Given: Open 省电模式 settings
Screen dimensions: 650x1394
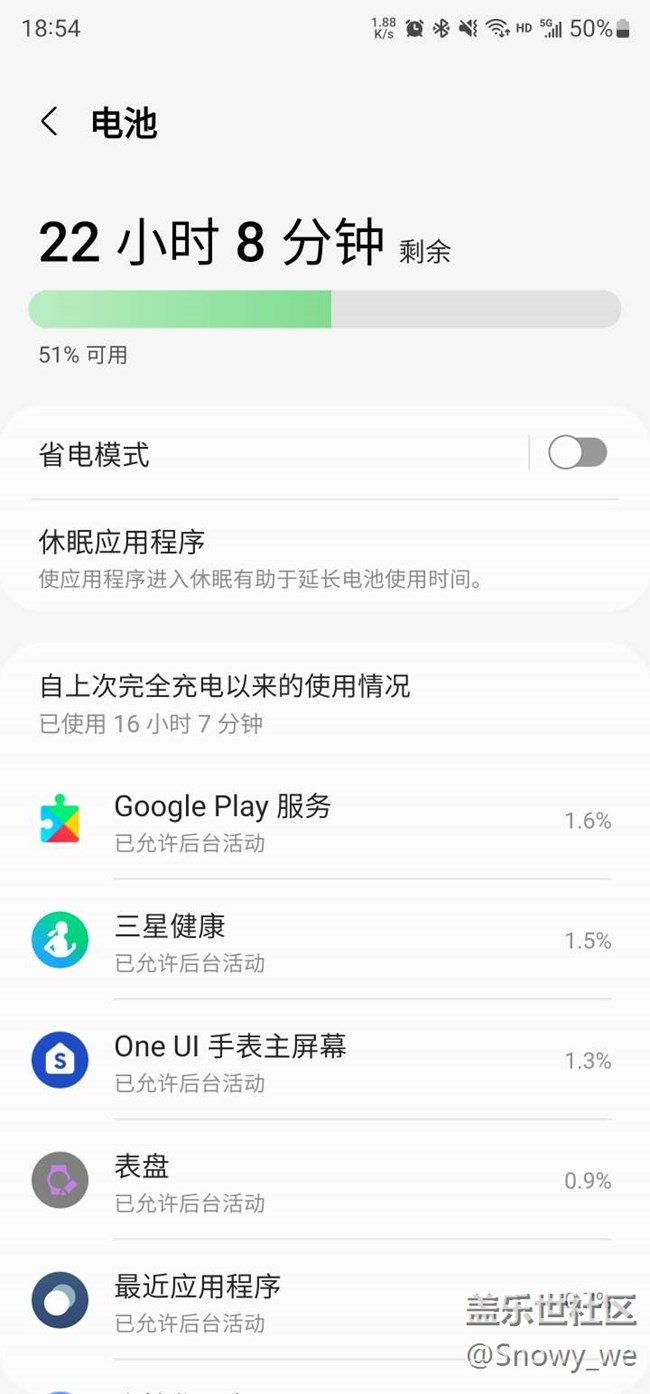Looking at the screenshot, I should tap(250, 455).
